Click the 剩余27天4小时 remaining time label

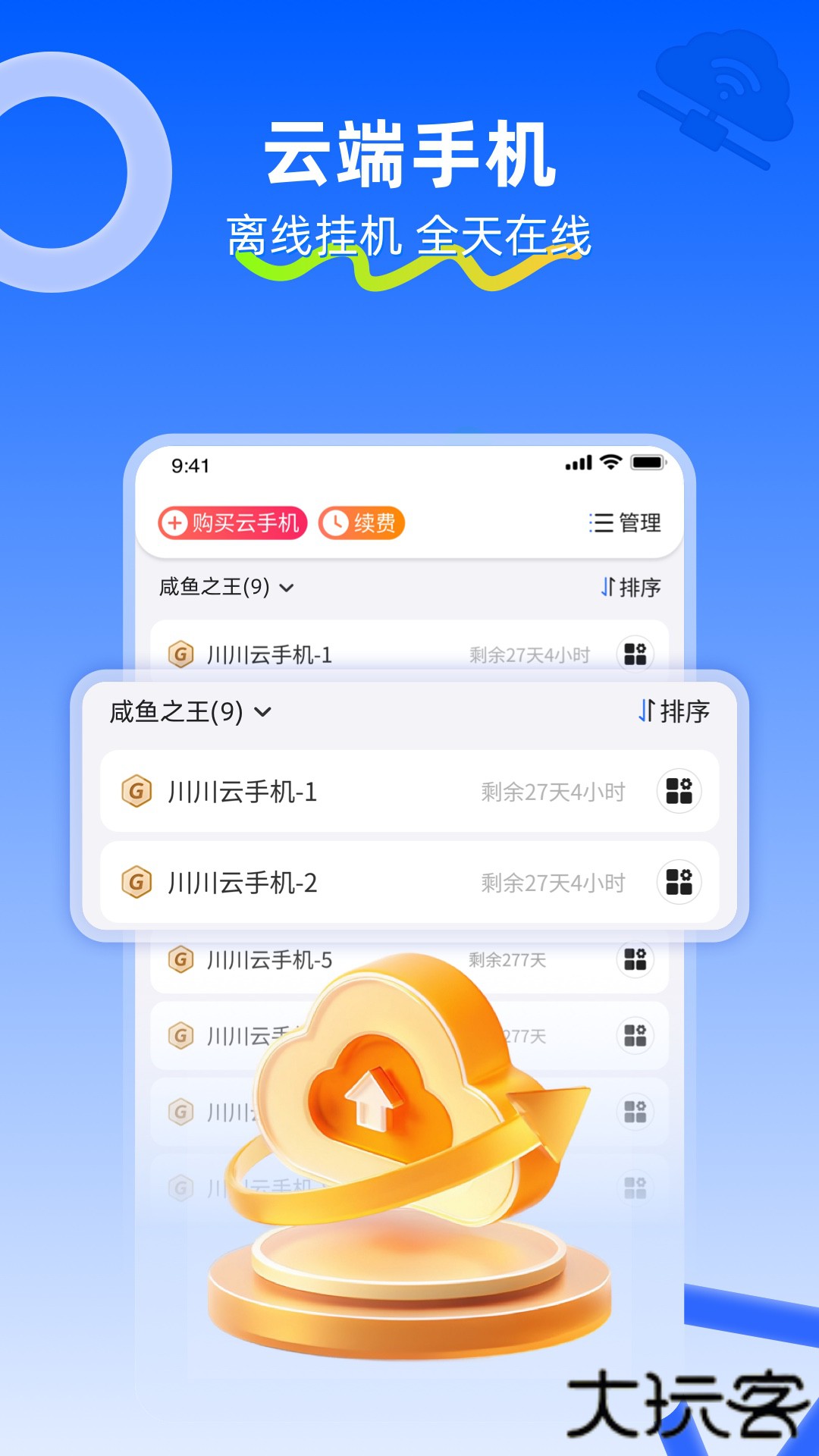(553, 792)
